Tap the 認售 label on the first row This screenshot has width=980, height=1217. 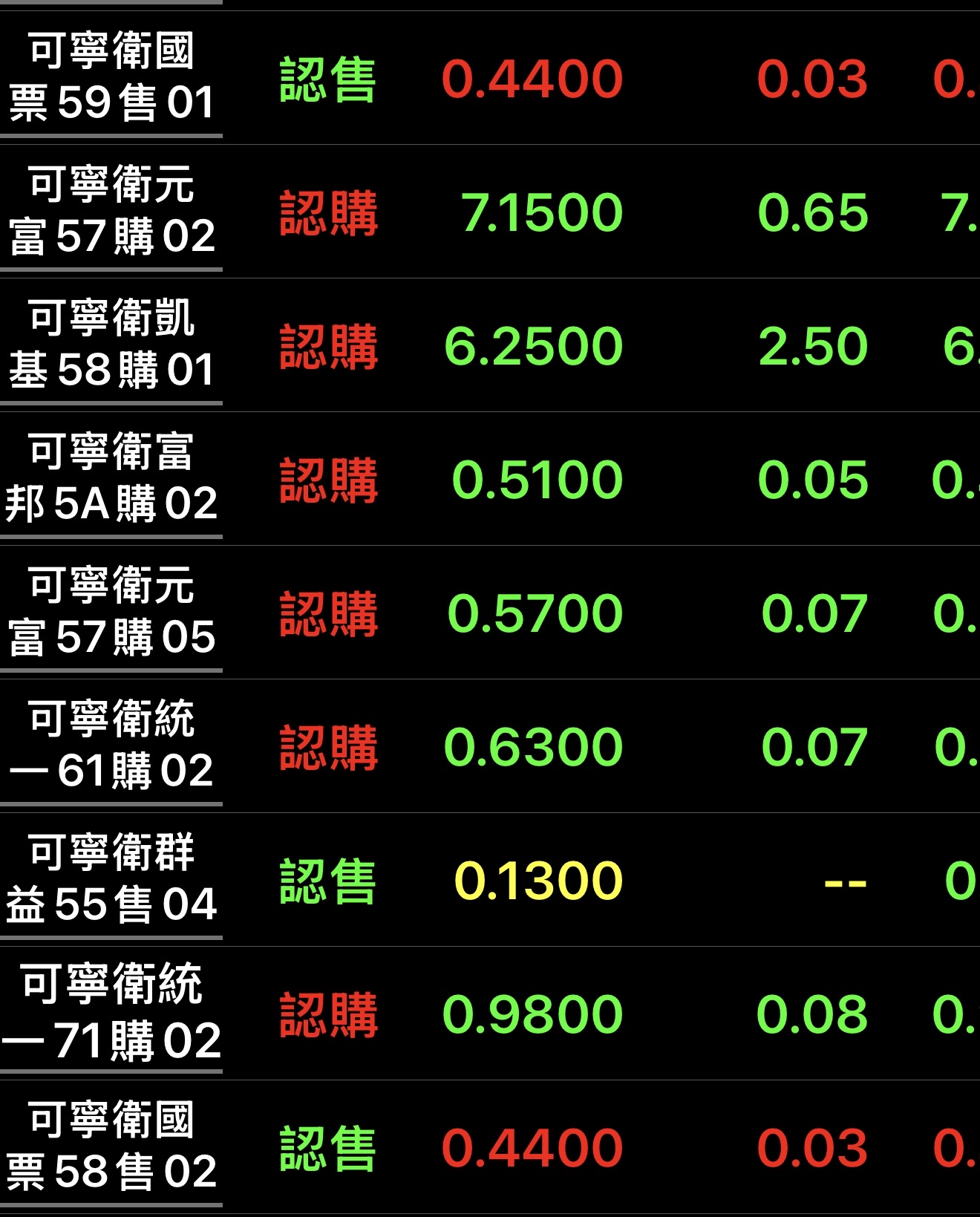pos(327,82)
